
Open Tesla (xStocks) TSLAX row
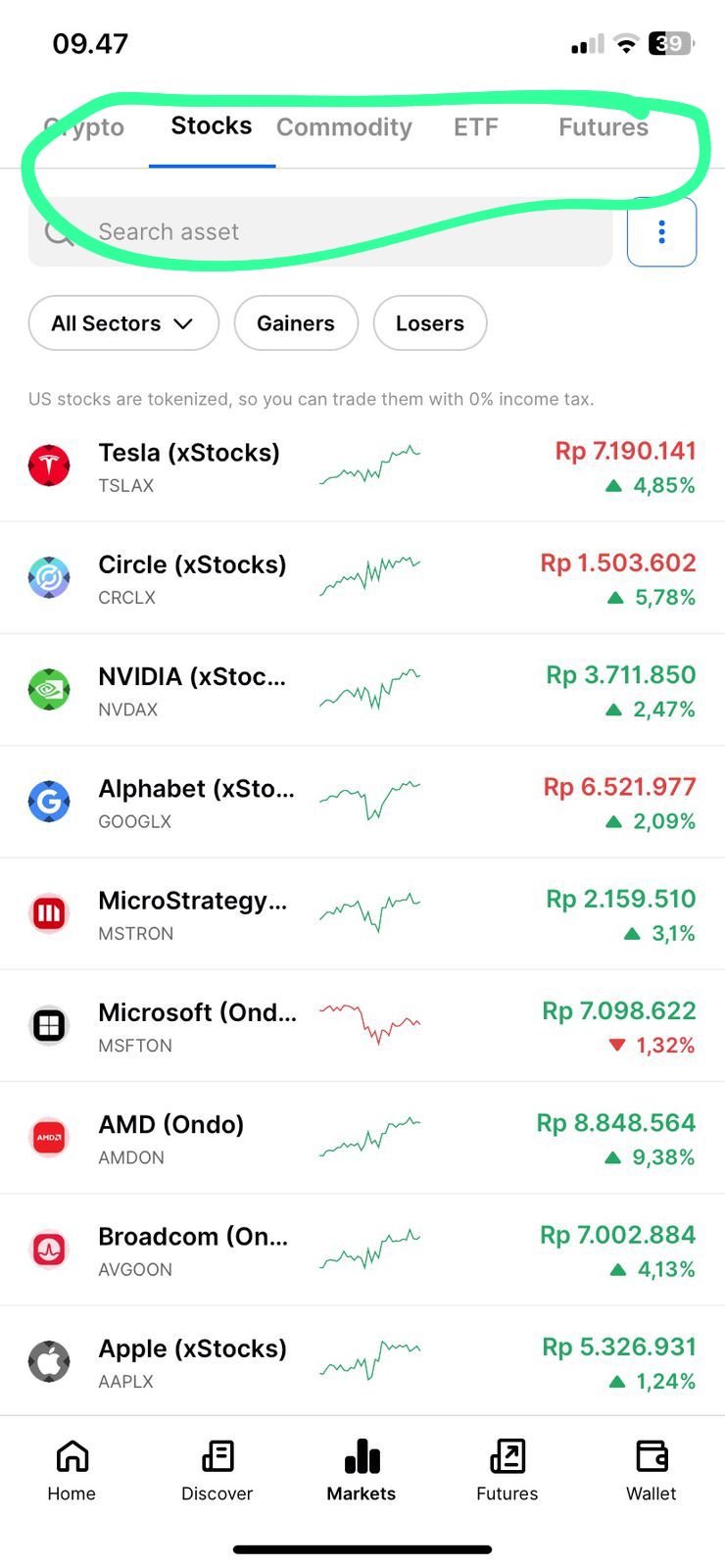pyautogui.click(x=362, y=466)
